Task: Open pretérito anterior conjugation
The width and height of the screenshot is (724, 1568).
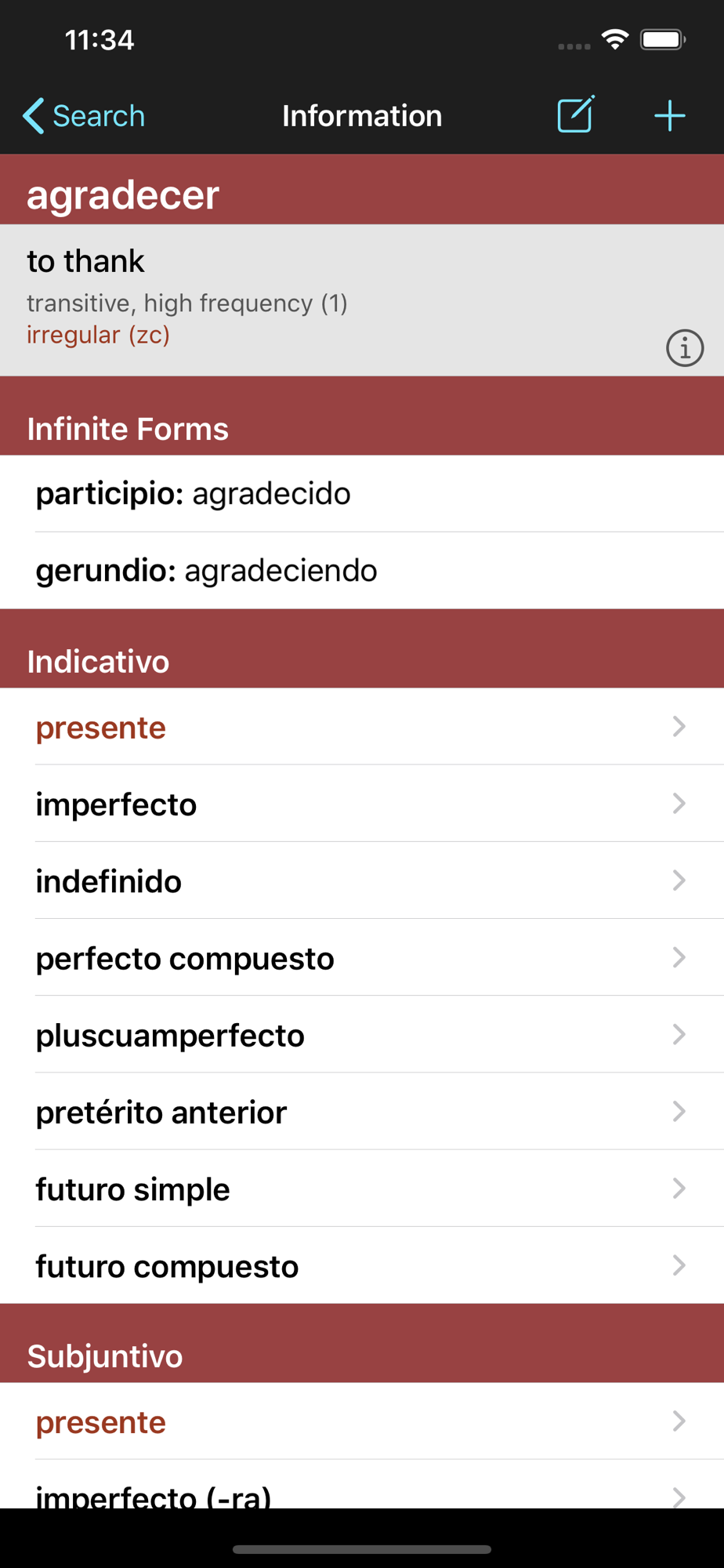Action: [362, 1112]
